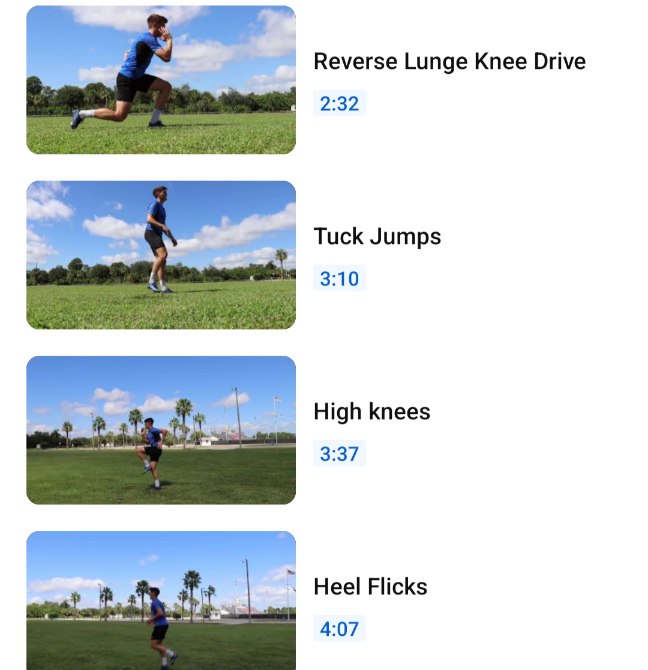
Task: Jump to the 2:32 timestamp
Action: point(339,103)
